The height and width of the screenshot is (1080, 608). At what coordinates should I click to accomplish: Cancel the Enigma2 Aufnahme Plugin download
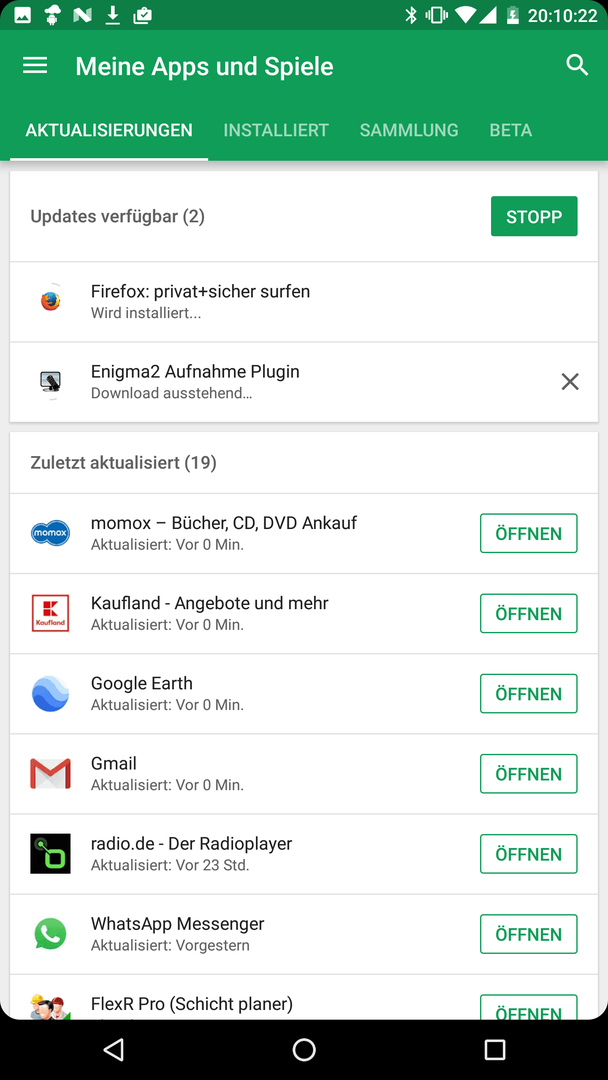[x=569, y=382]
